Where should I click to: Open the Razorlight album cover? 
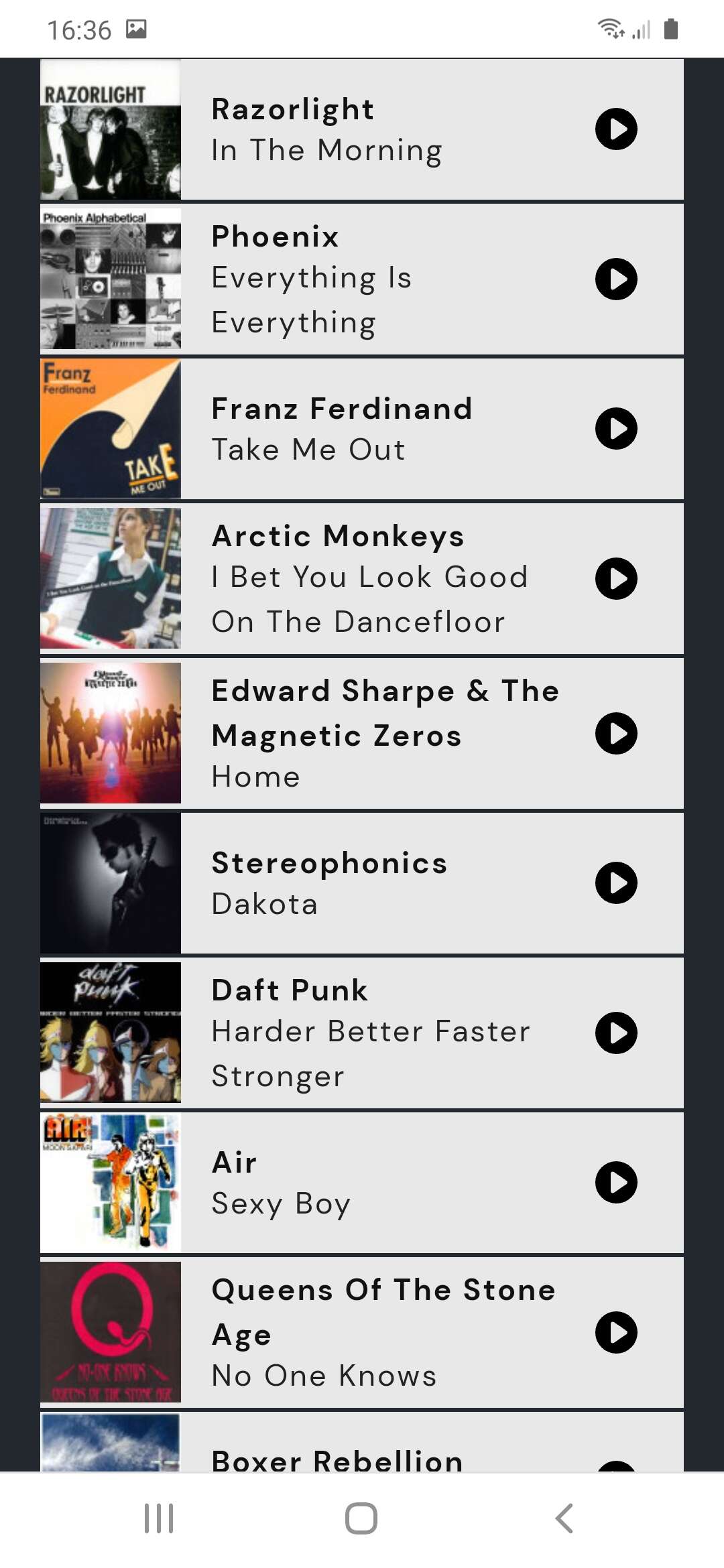(111, 129)
